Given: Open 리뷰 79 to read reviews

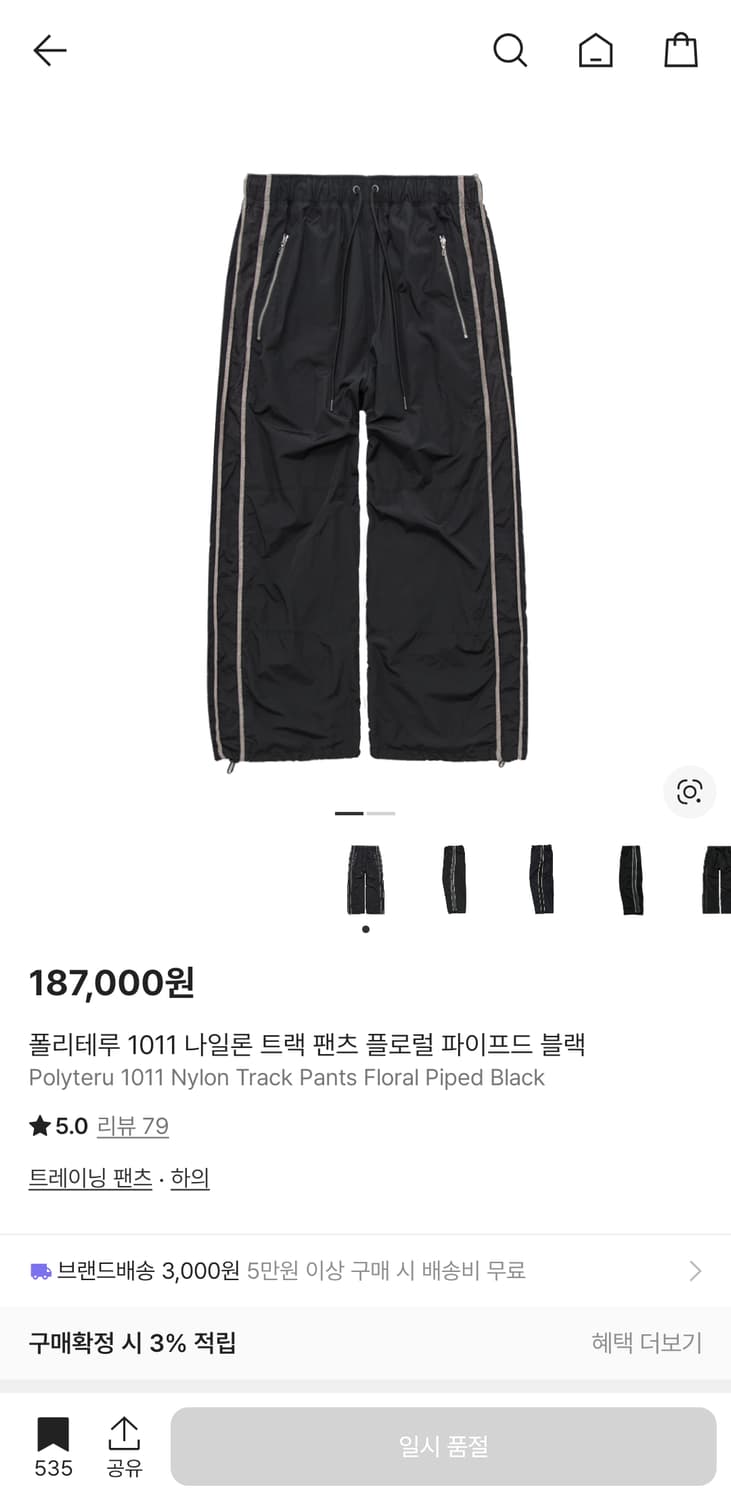Looking at the screenshot, I should 133,1126.
